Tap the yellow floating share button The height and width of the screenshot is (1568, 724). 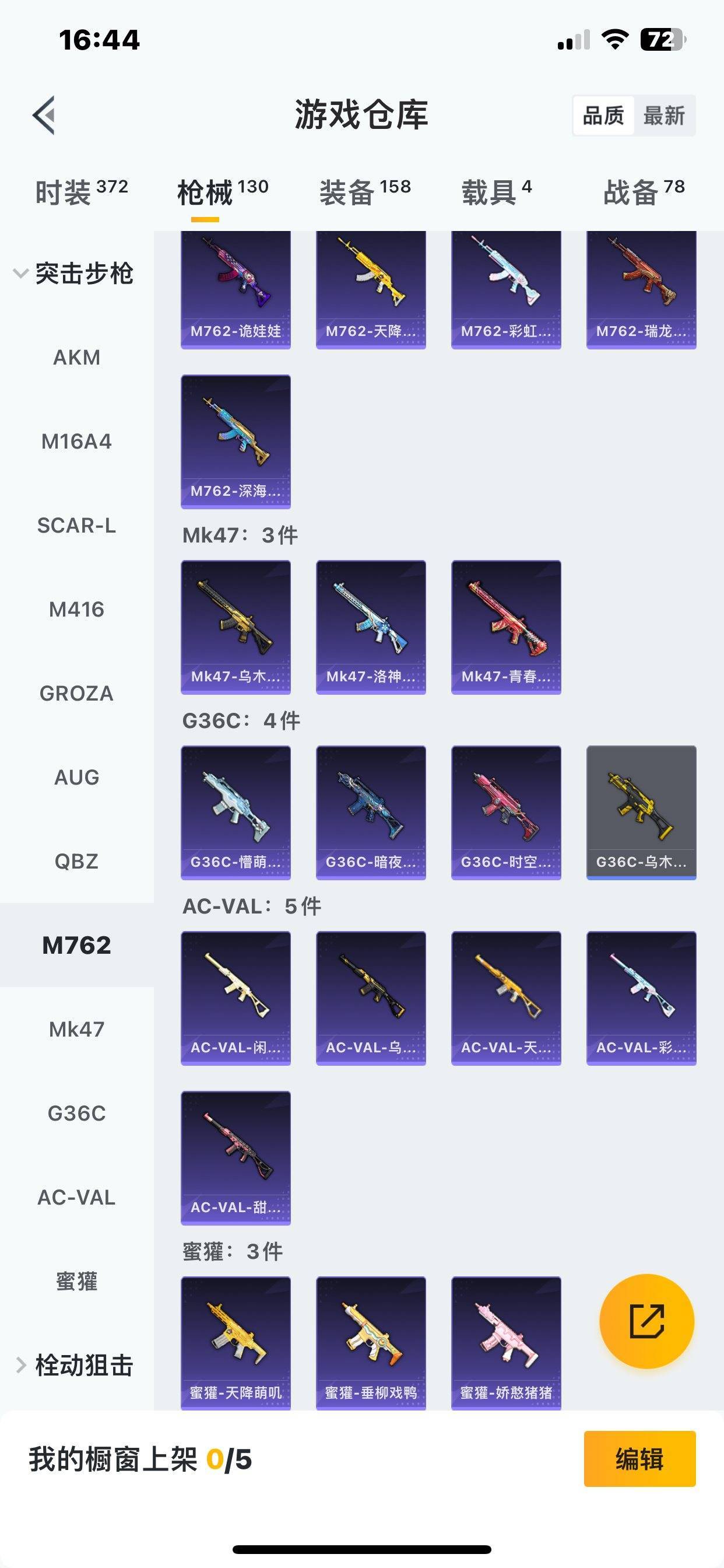[646, 1321]
